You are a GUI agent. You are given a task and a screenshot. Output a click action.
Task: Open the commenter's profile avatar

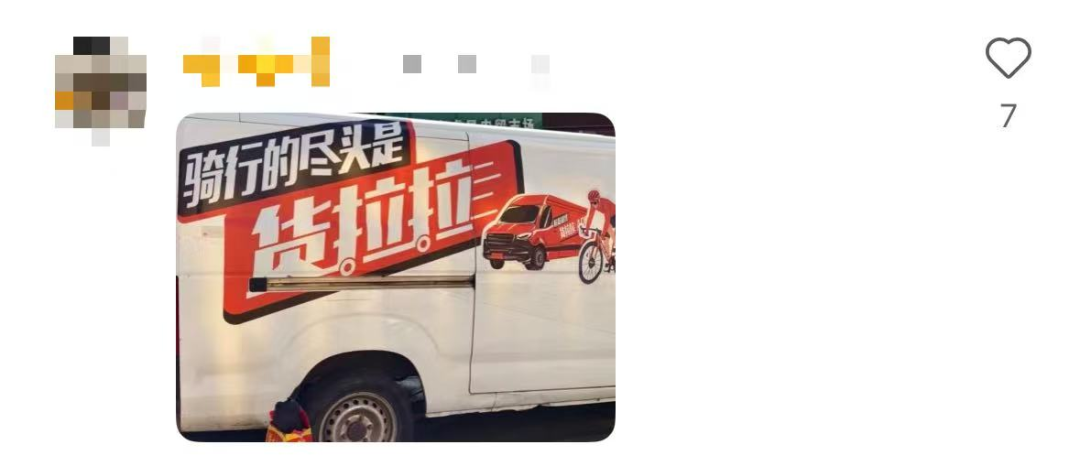coord(100,86)
